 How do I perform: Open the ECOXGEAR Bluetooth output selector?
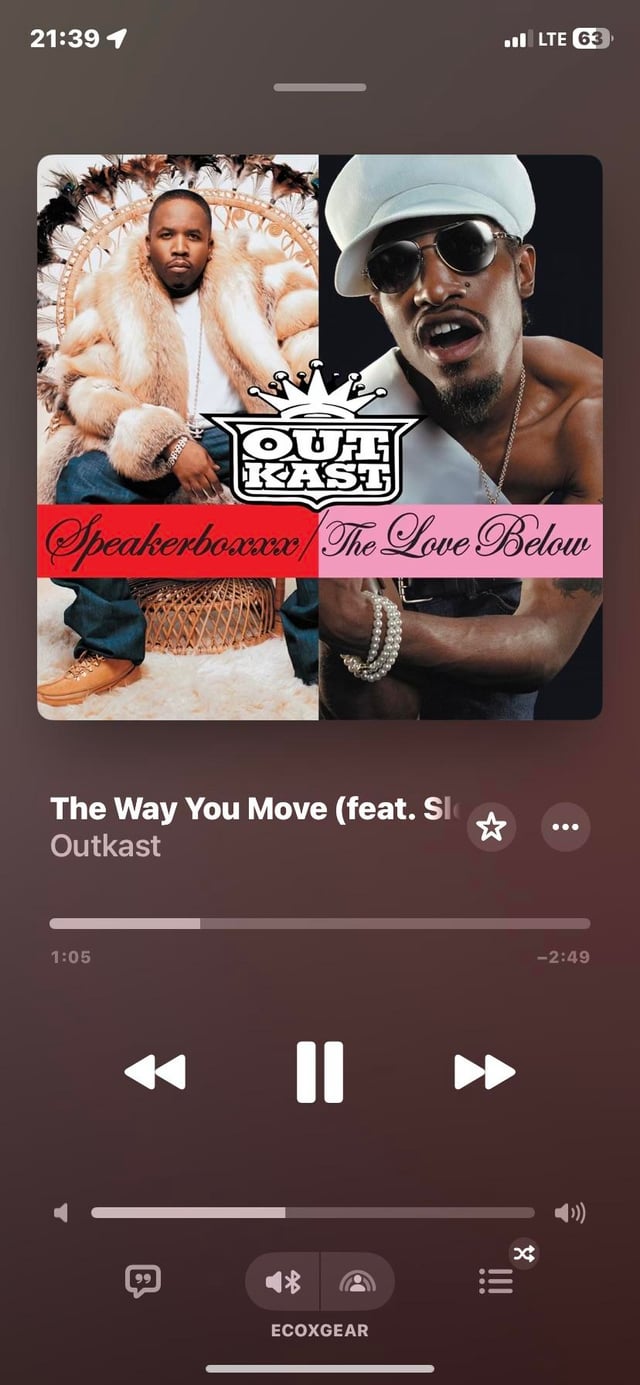tap(283, 1281)
